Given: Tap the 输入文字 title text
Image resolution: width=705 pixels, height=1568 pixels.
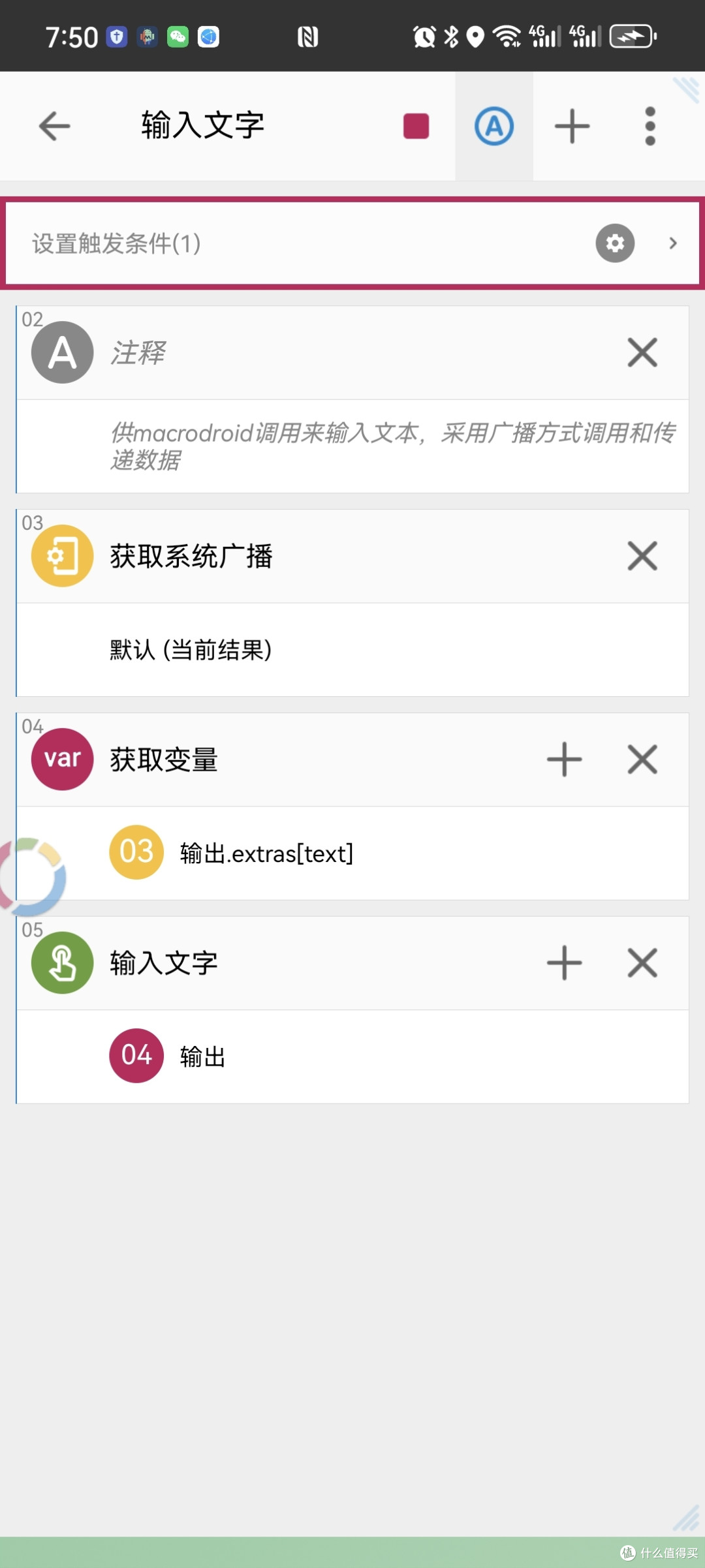Looking at the screenshot, I should tap(201, 125).
